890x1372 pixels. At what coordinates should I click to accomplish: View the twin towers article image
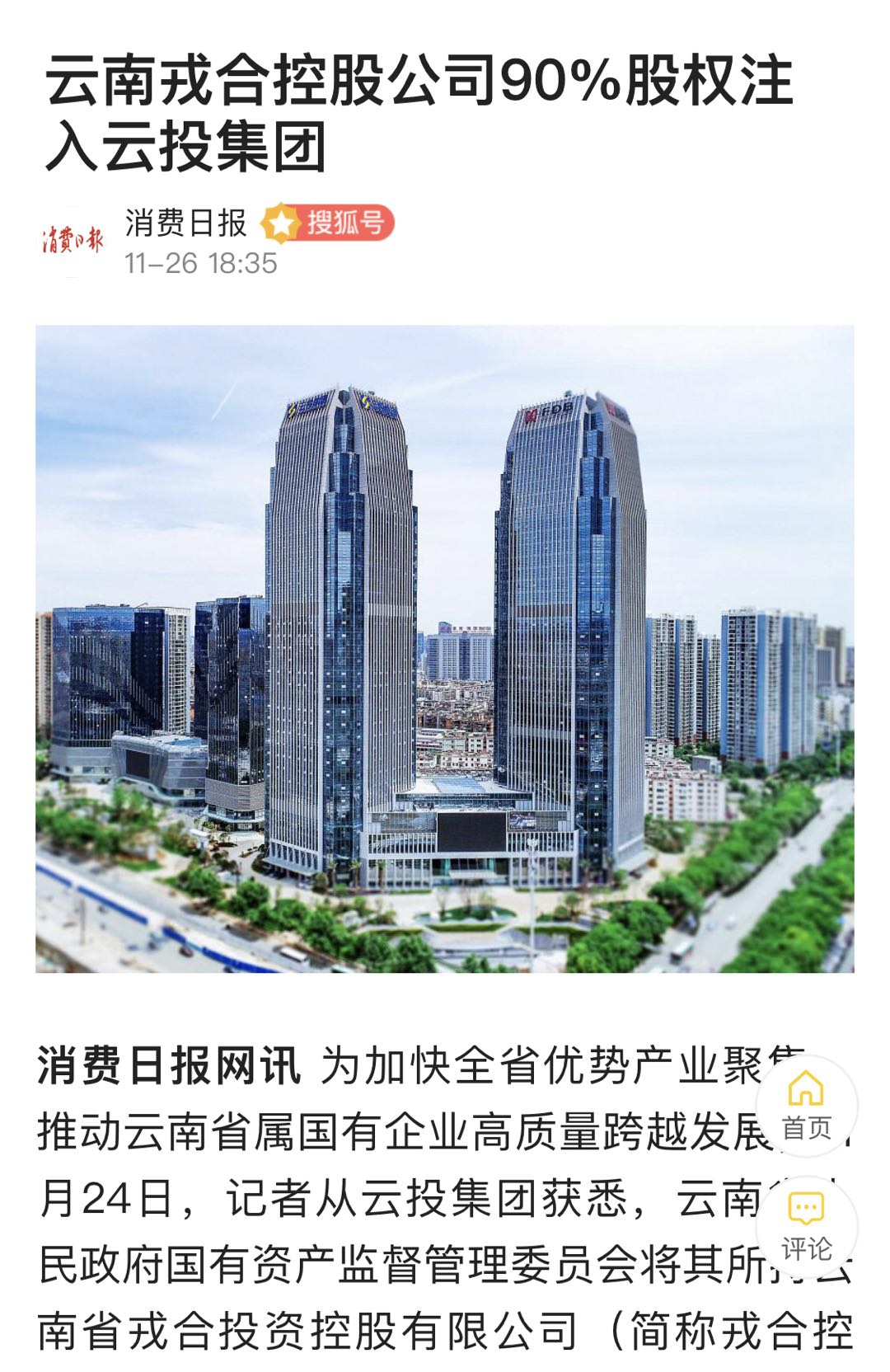click(445, 649)
